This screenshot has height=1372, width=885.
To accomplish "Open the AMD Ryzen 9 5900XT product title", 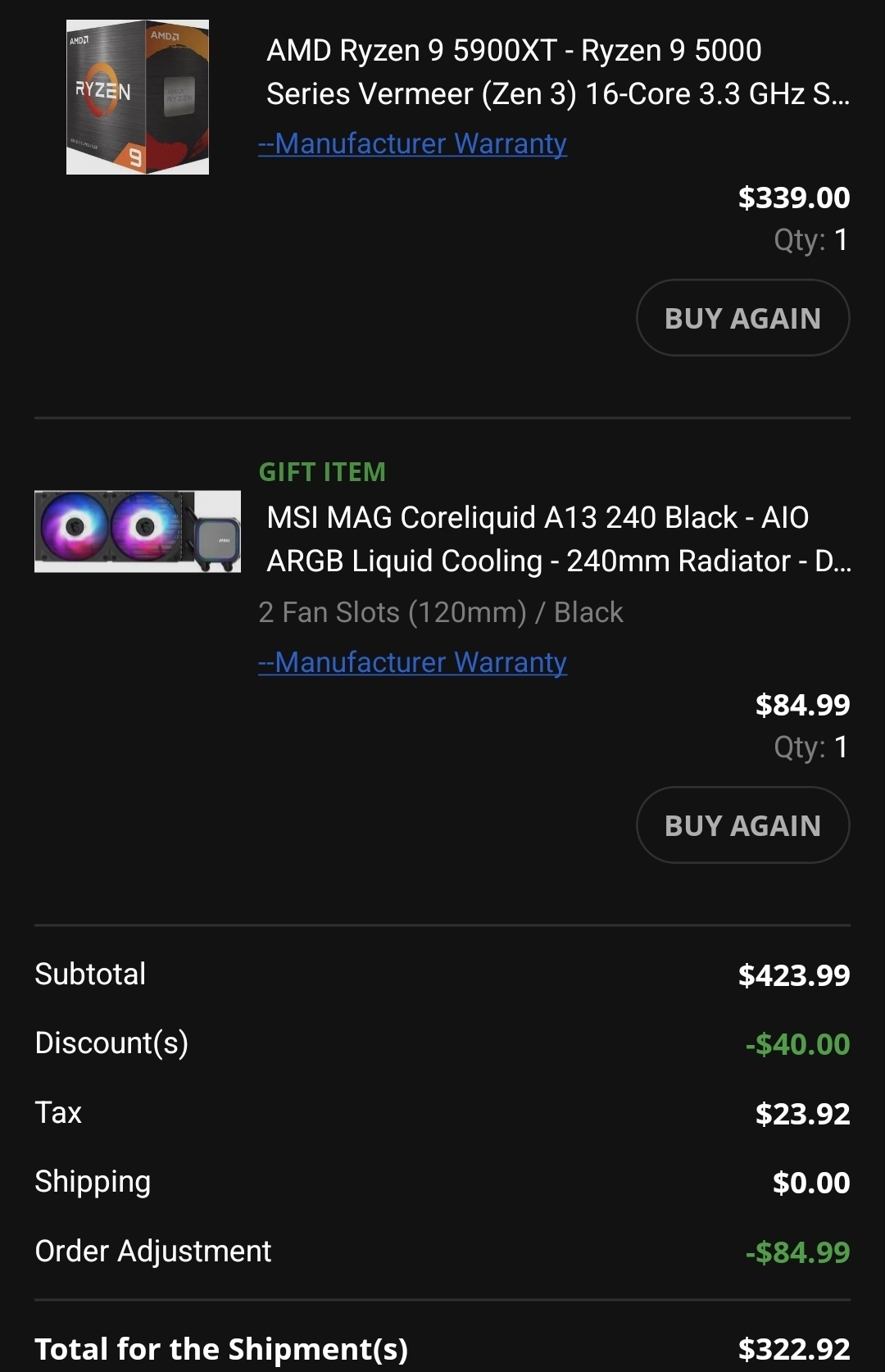I will pos(557,72).
